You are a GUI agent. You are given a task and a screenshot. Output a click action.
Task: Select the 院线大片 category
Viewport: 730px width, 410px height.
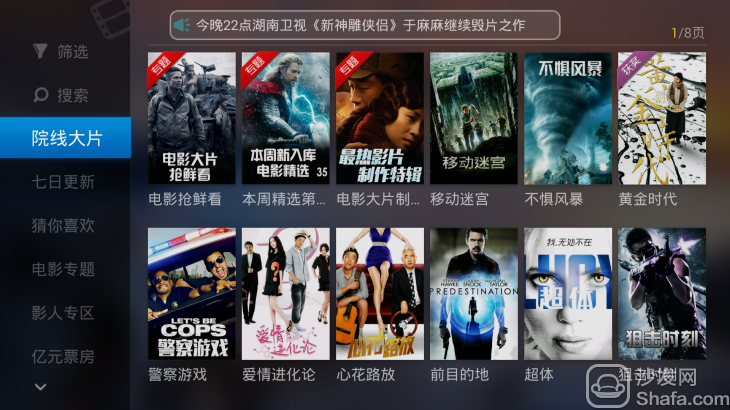point(65,138)
